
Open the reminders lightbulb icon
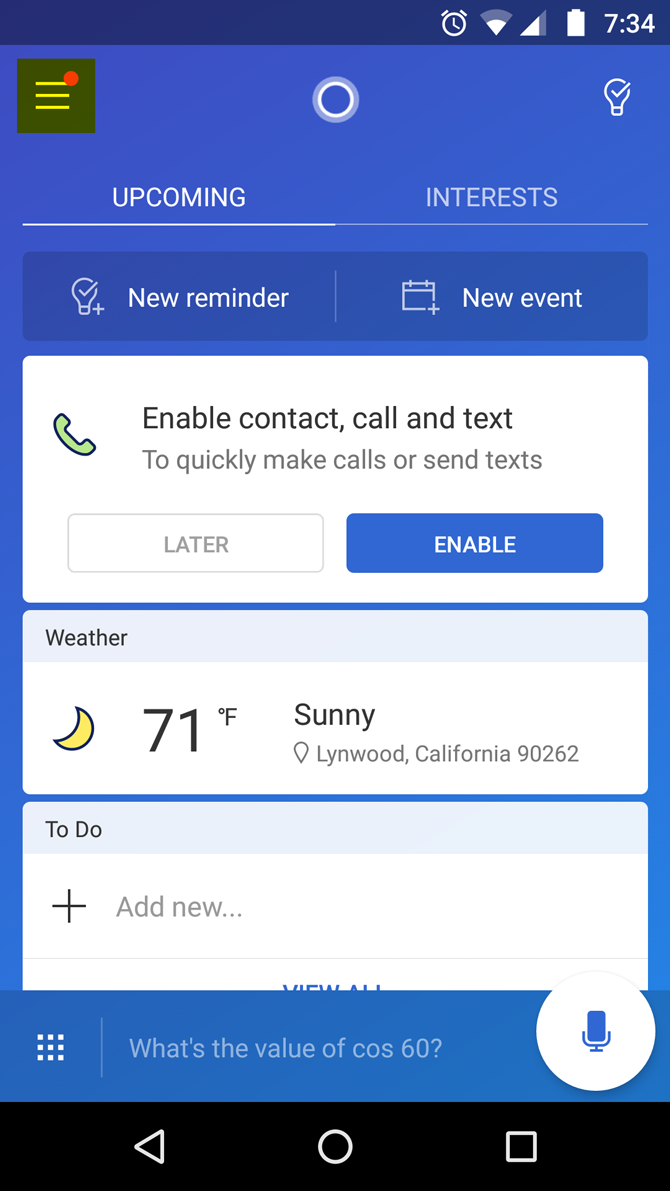(617, 97)
